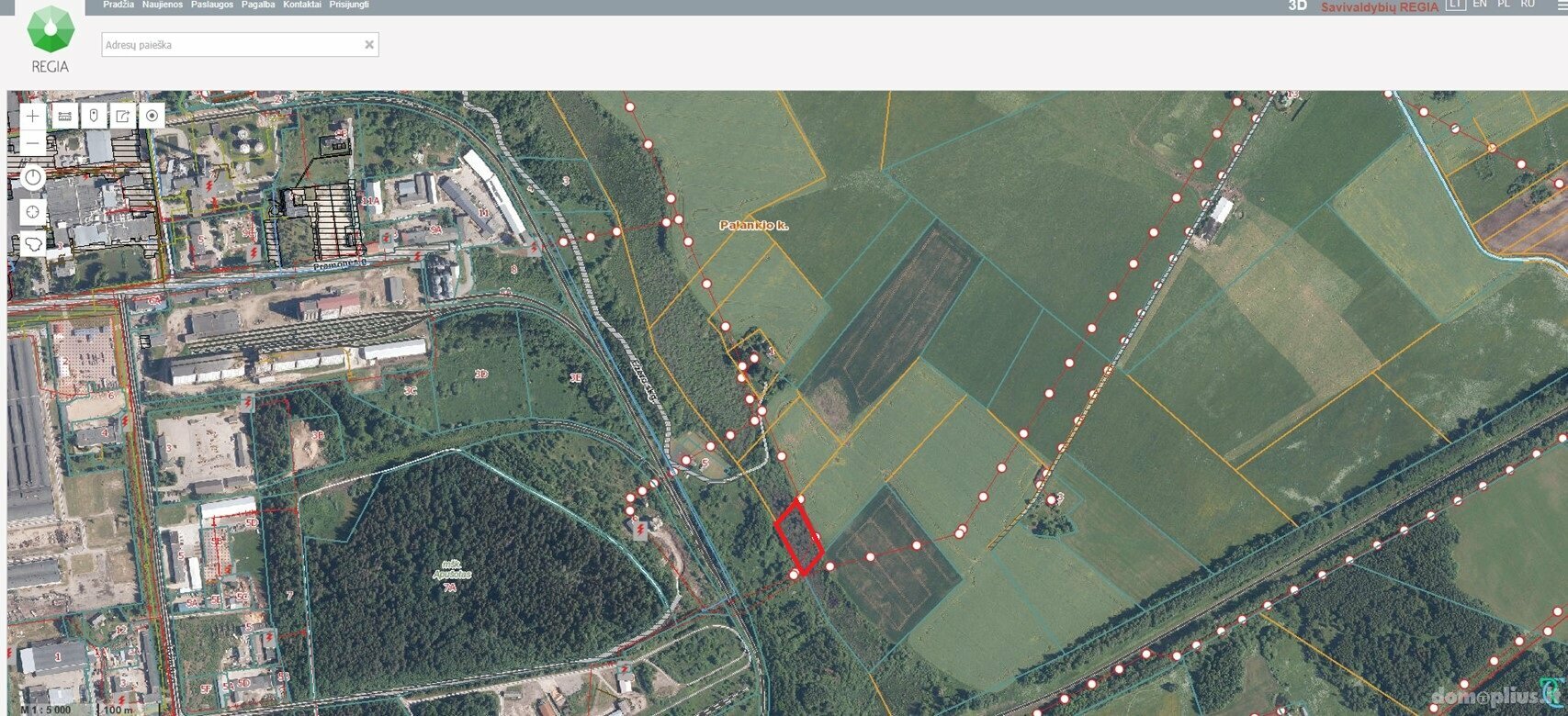The image size is (1568, 716).
Task: Center map on my location
Action: 33,212
